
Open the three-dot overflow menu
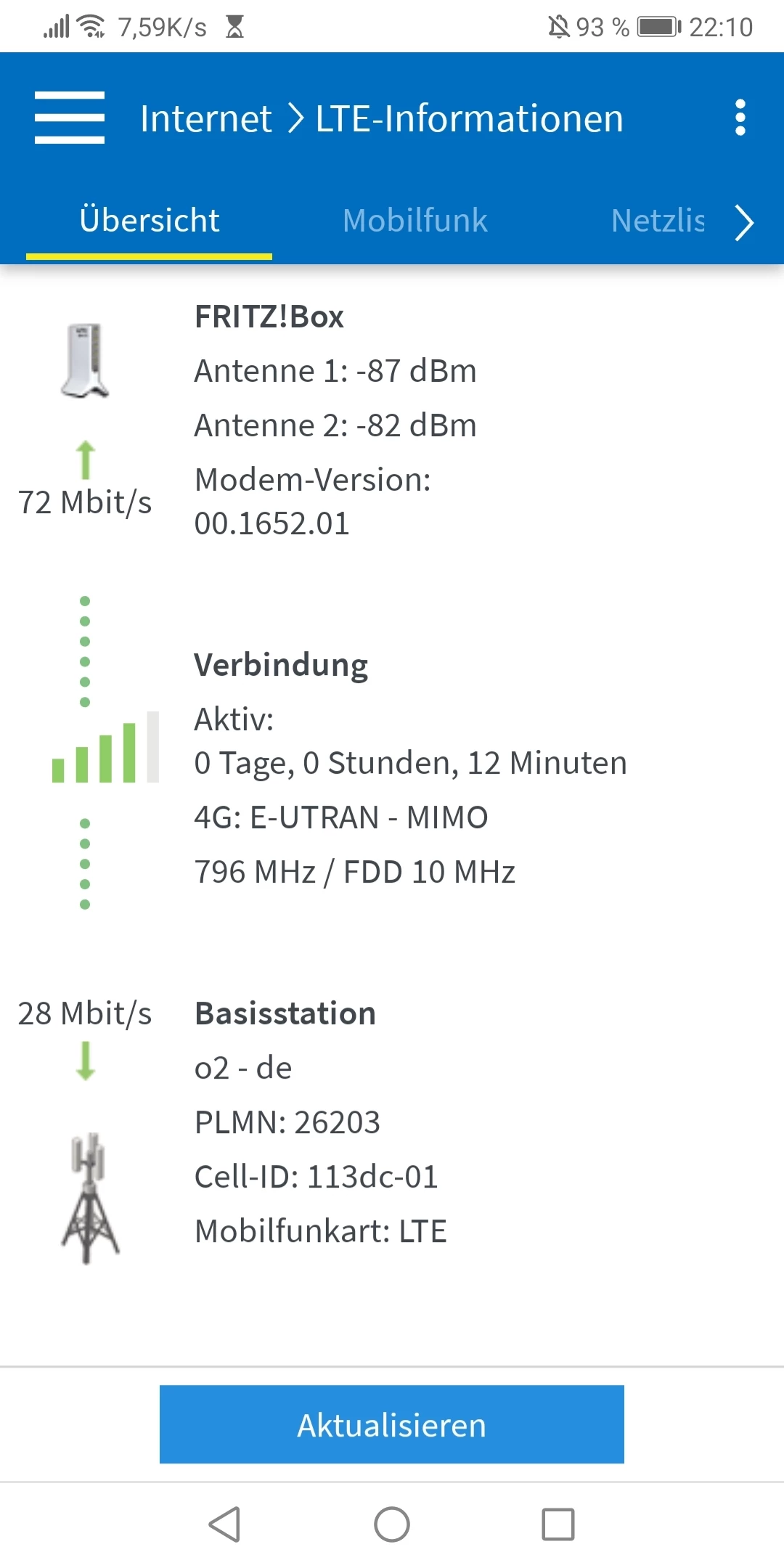(740, 118)
